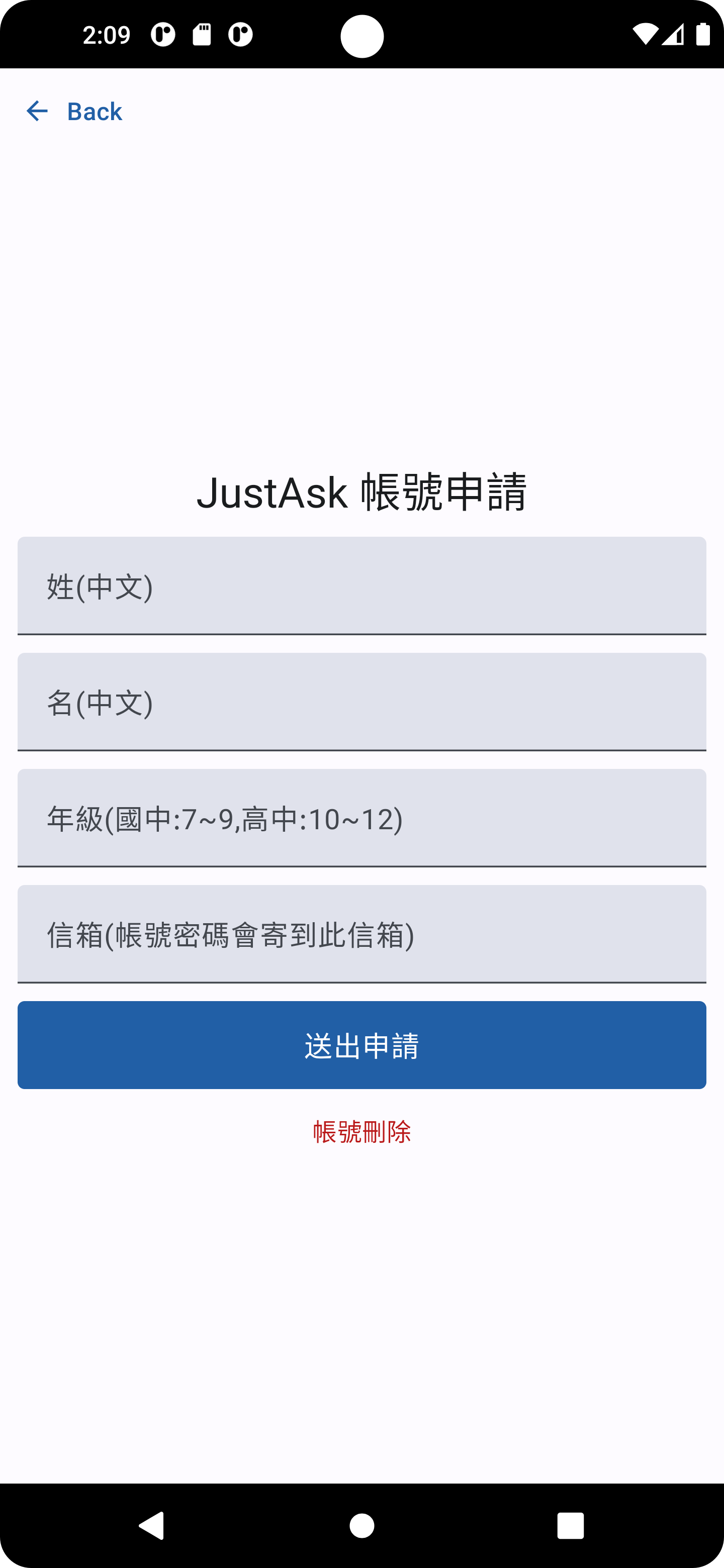
Task: Submit the form with 送出申請
Action: coord(361,1045)
